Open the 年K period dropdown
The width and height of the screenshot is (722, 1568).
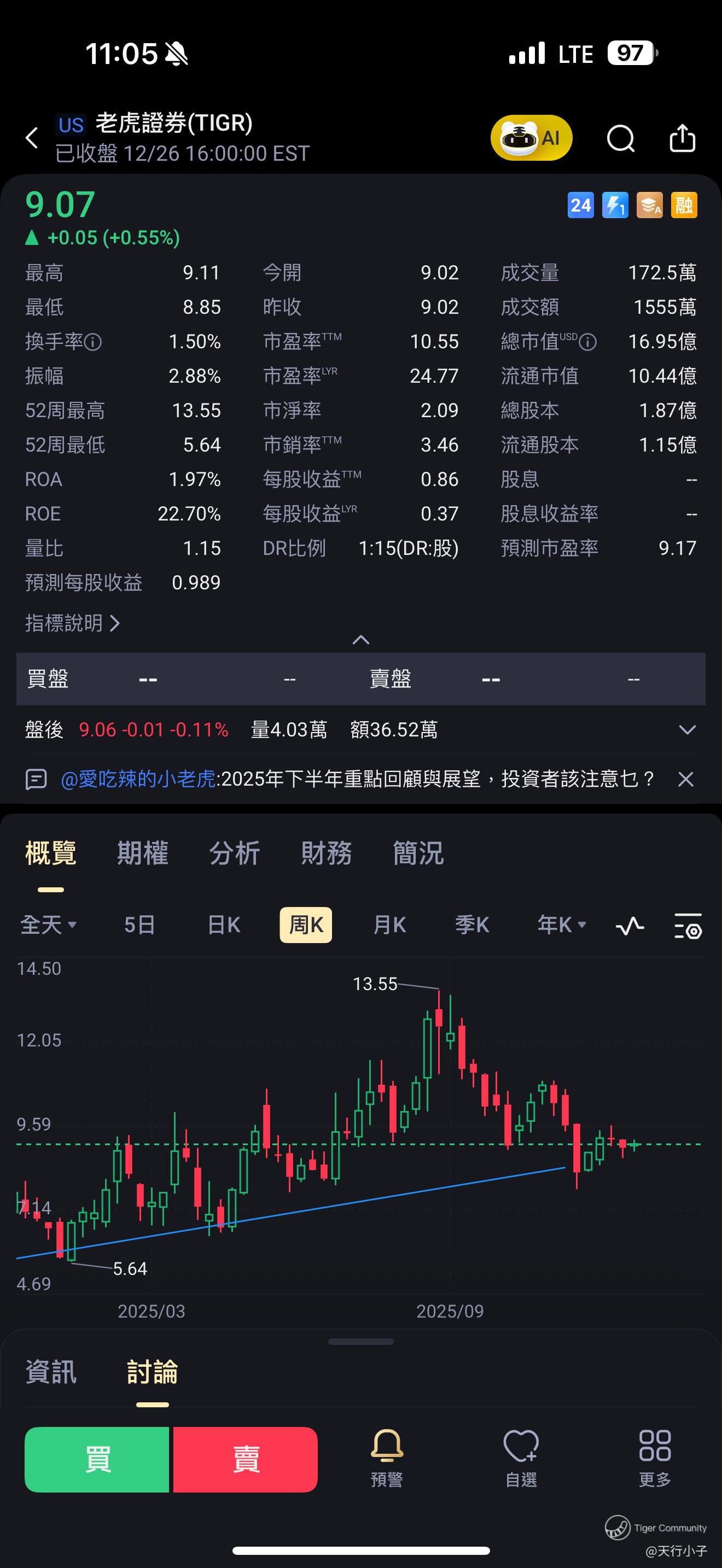[561, 925]
